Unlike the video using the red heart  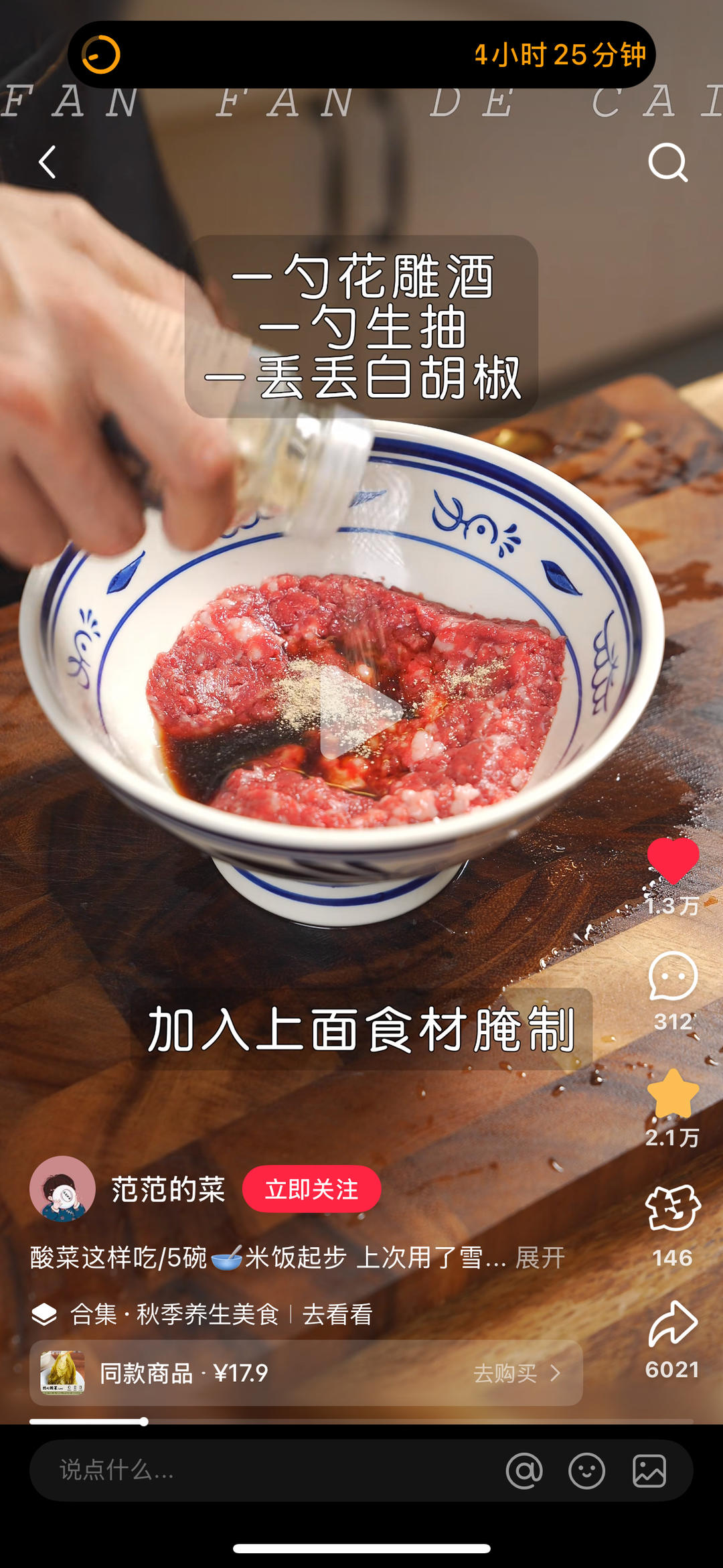[x=673, y=861]
